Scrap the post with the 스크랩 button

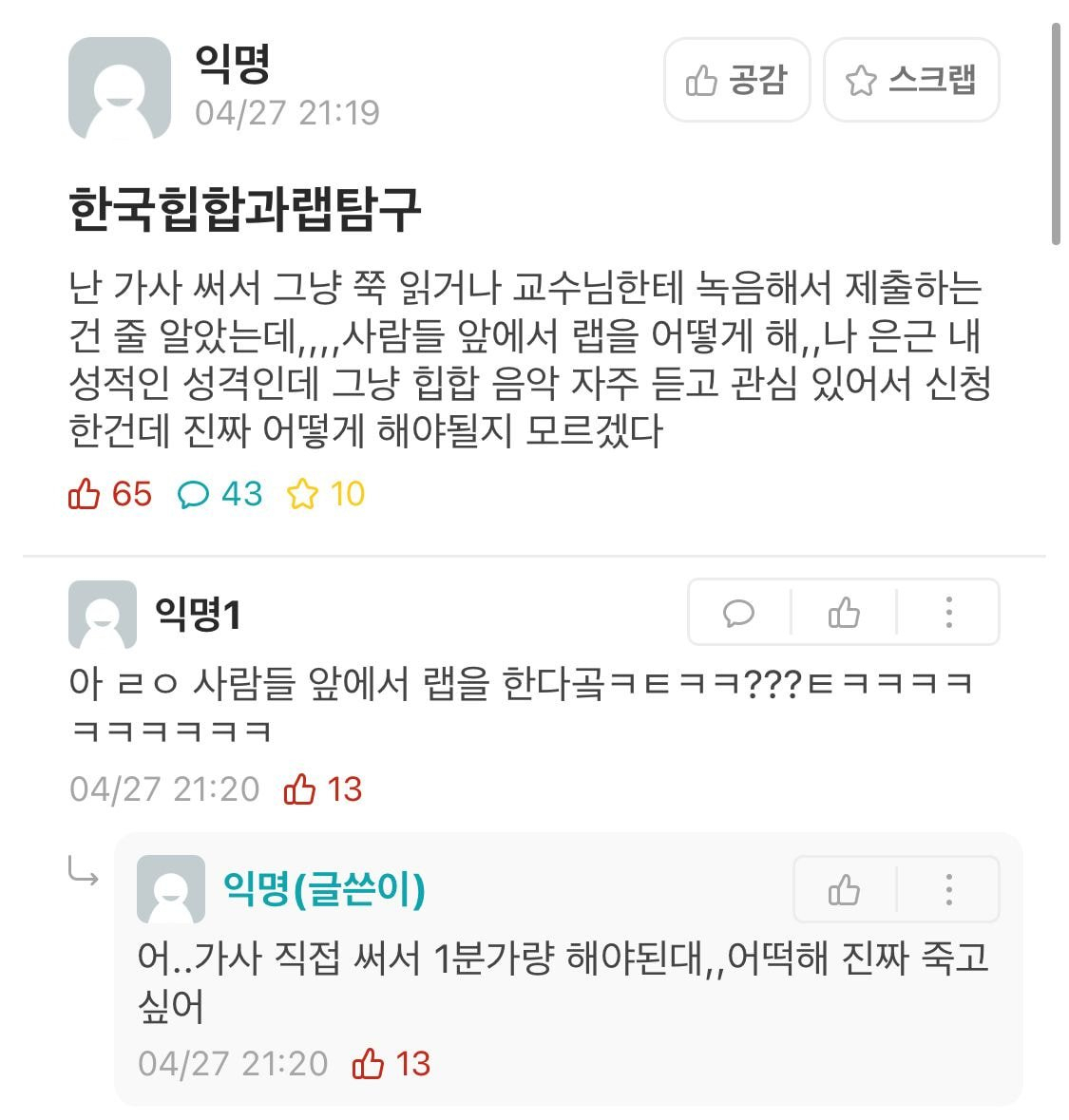pos(910,80)
